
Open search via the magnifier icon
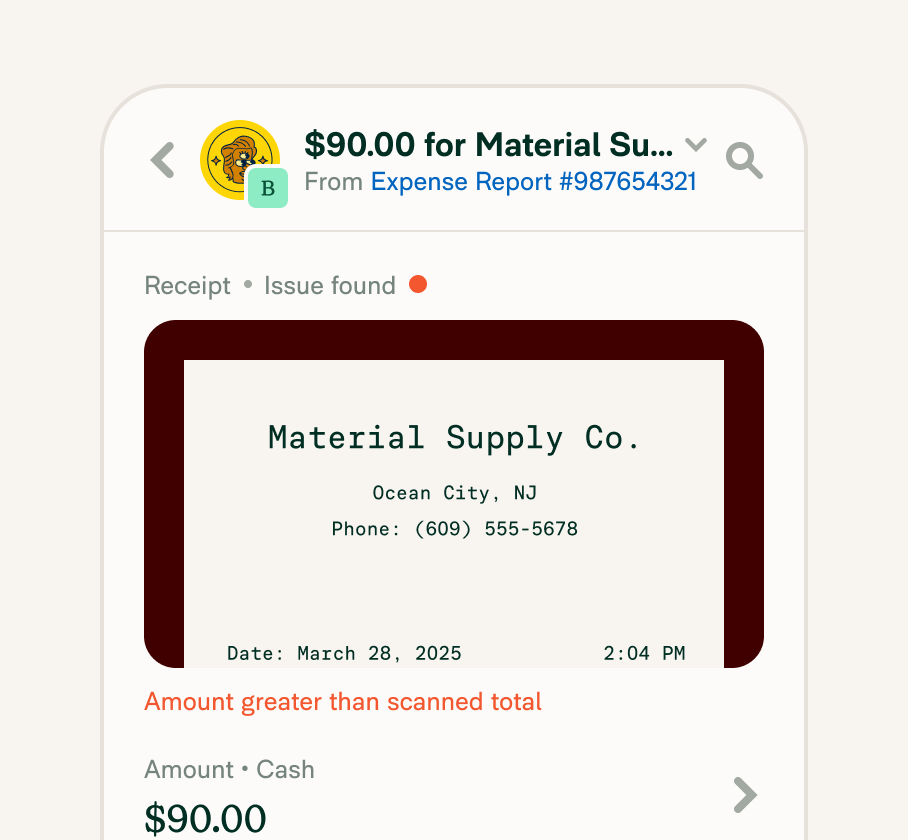point(744,160)
